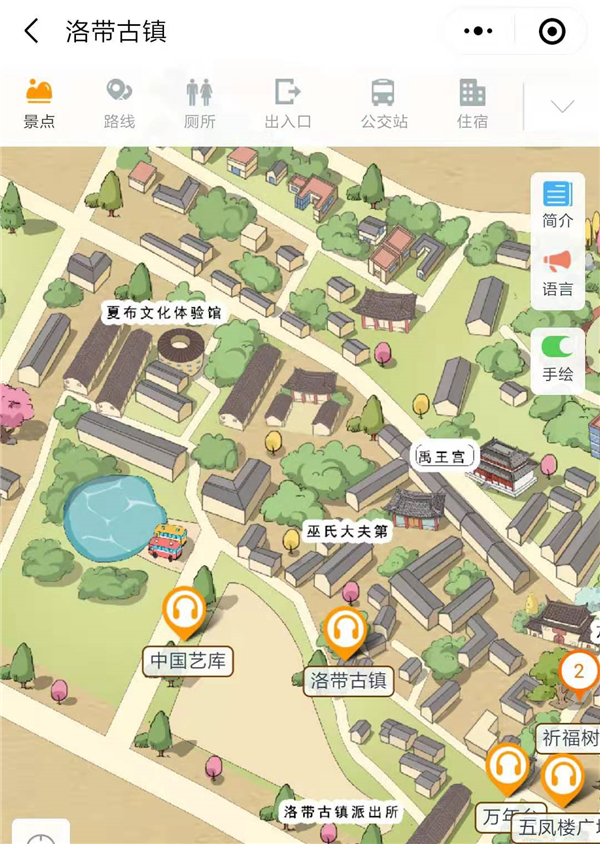Open the mini program more options menu

point(477,32)
